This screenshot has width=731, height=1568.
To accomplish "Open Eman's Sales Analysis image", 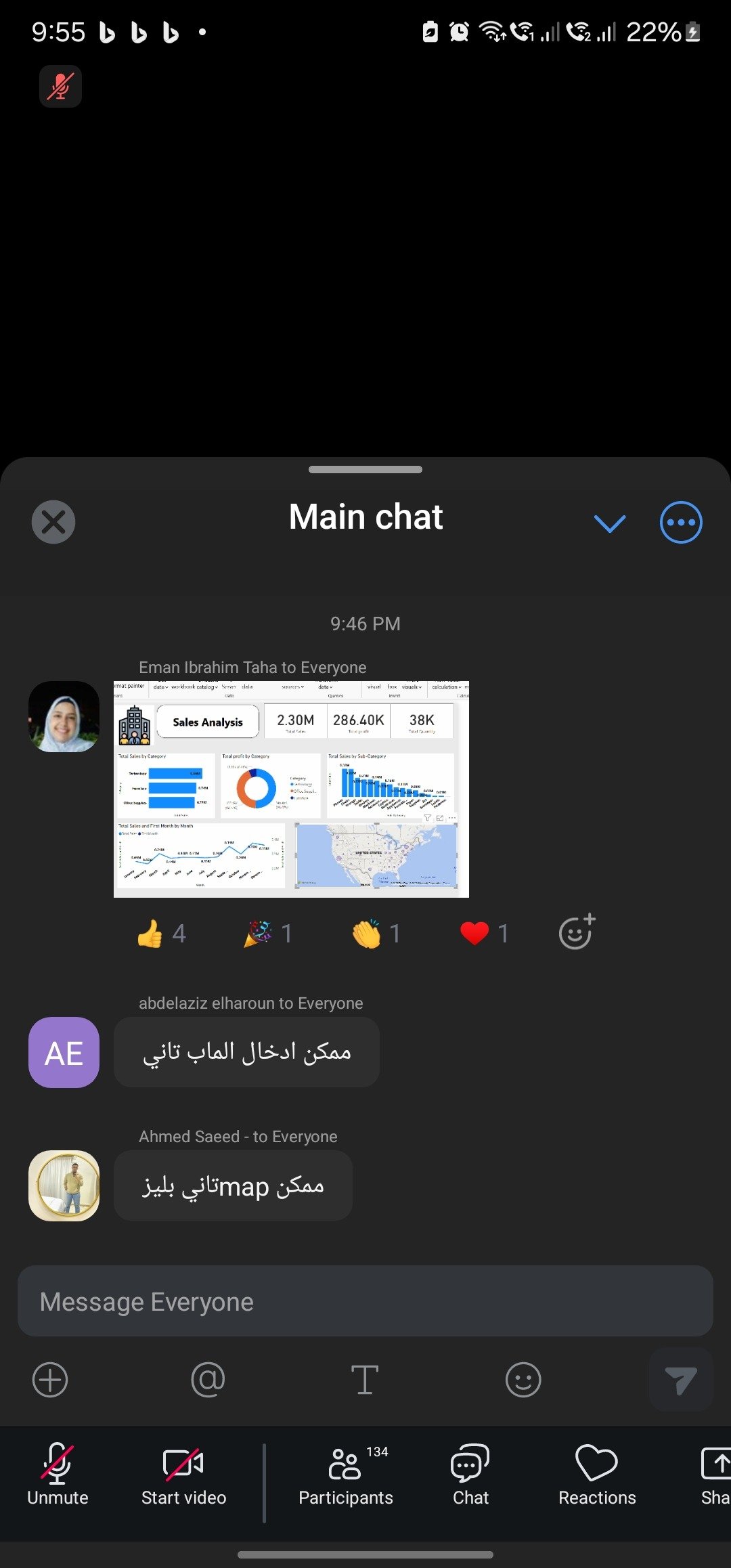I will click(291, 789).
